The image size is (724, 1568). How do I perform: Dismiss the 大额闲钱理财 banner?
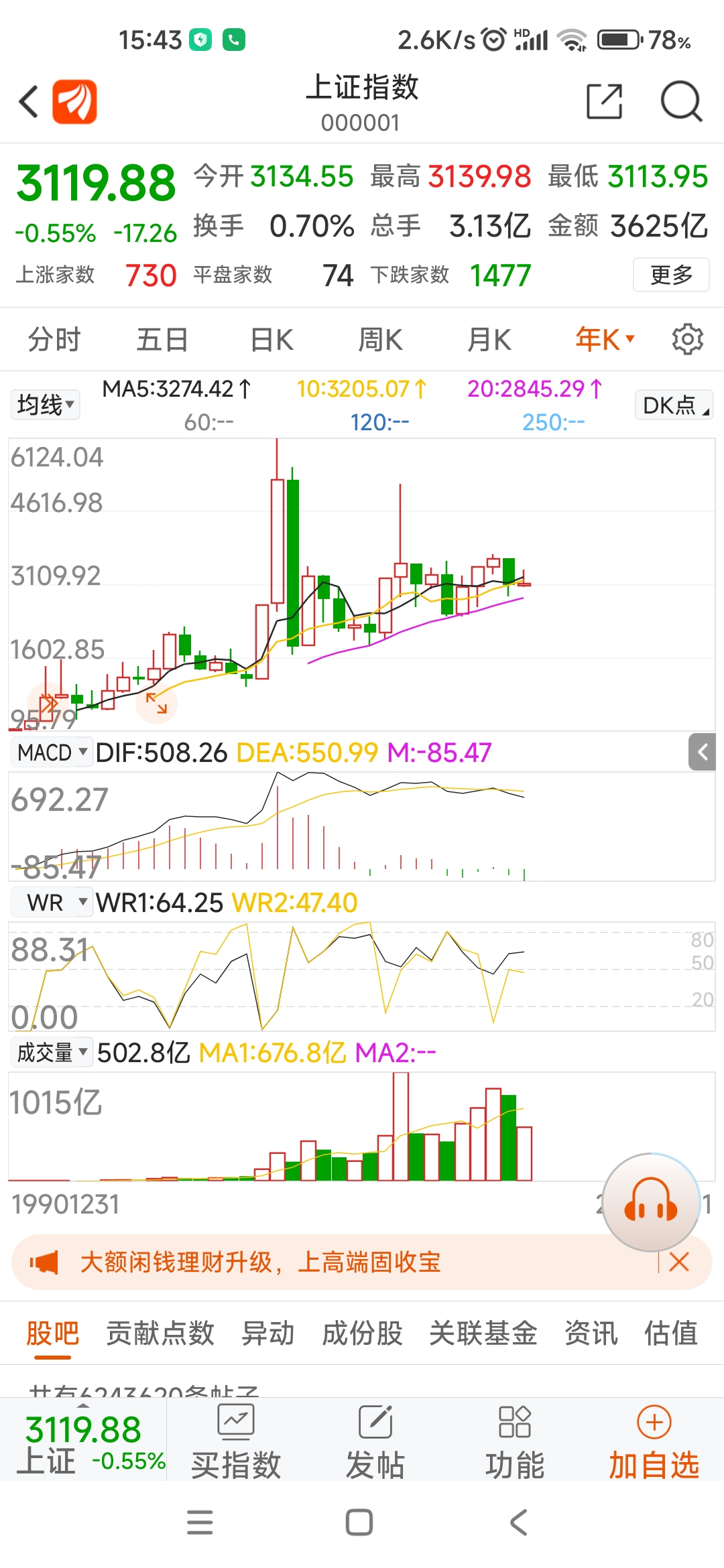point(679,1262)
